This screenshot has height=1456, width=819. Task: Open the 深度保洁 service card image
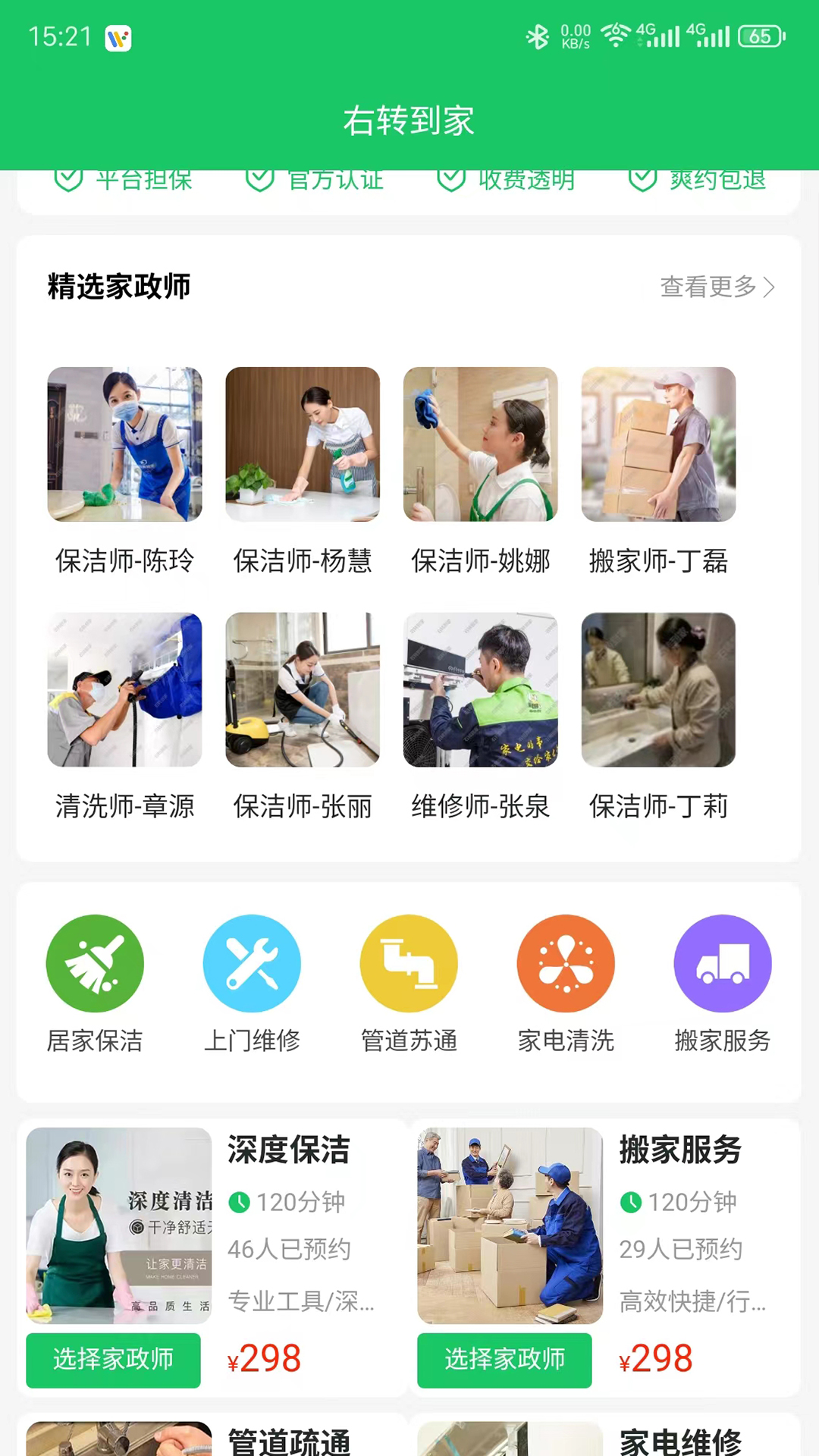click(x=119, y=1225)
